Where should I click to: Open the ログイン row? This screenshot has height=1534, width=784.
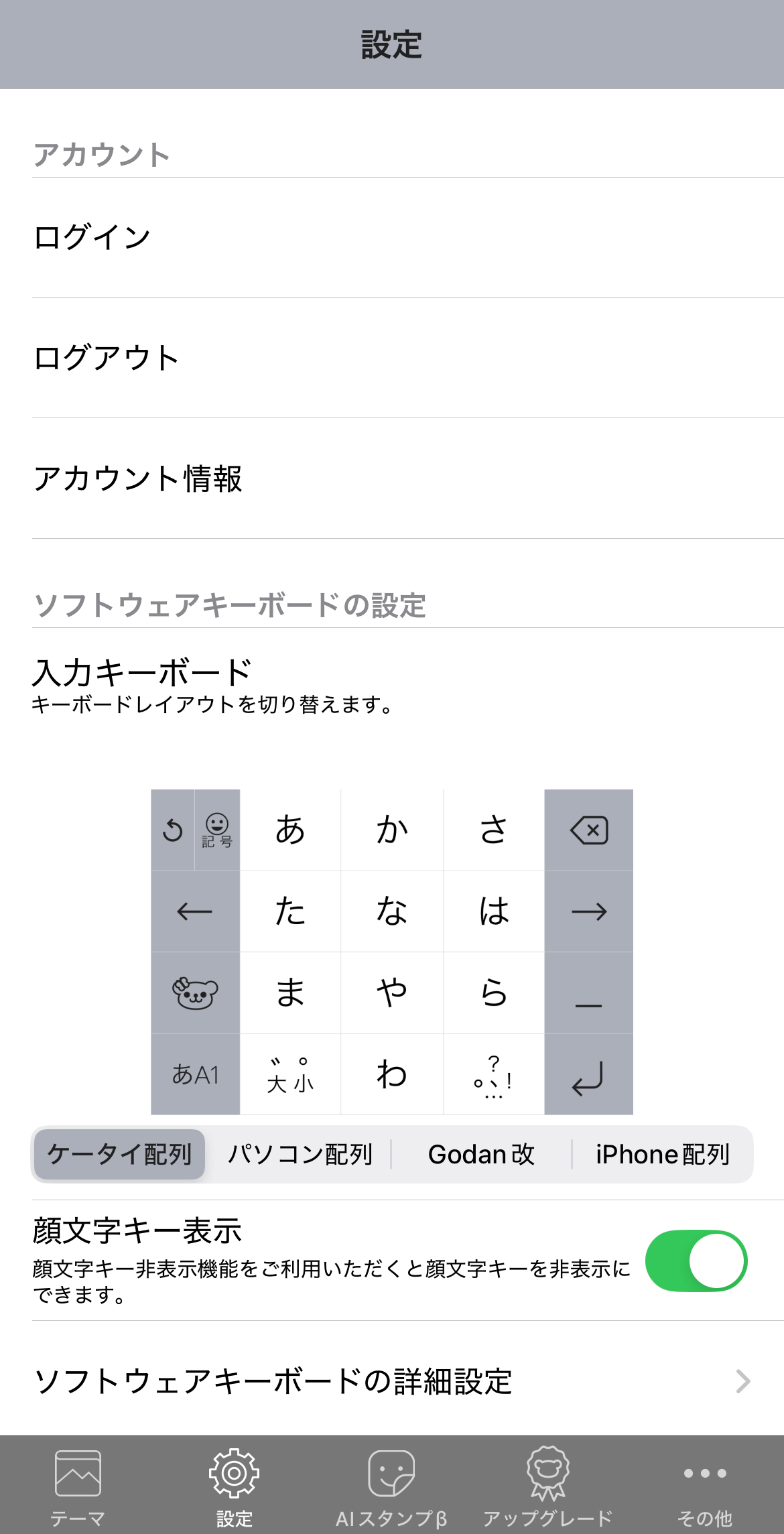(x=392, y=237)
